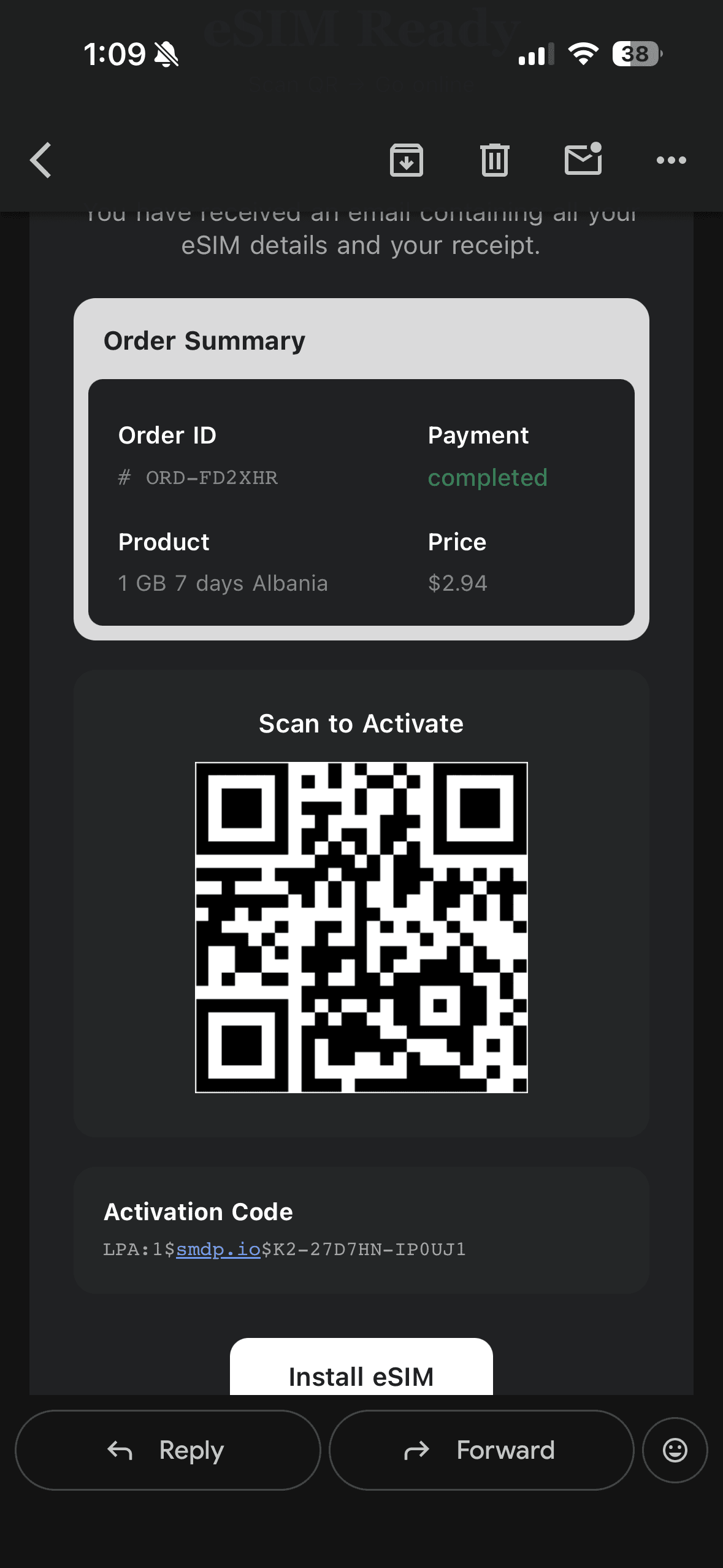Forward this email
The image size is (723, 1568).
pyautogui.click(x=481, y=1450)
